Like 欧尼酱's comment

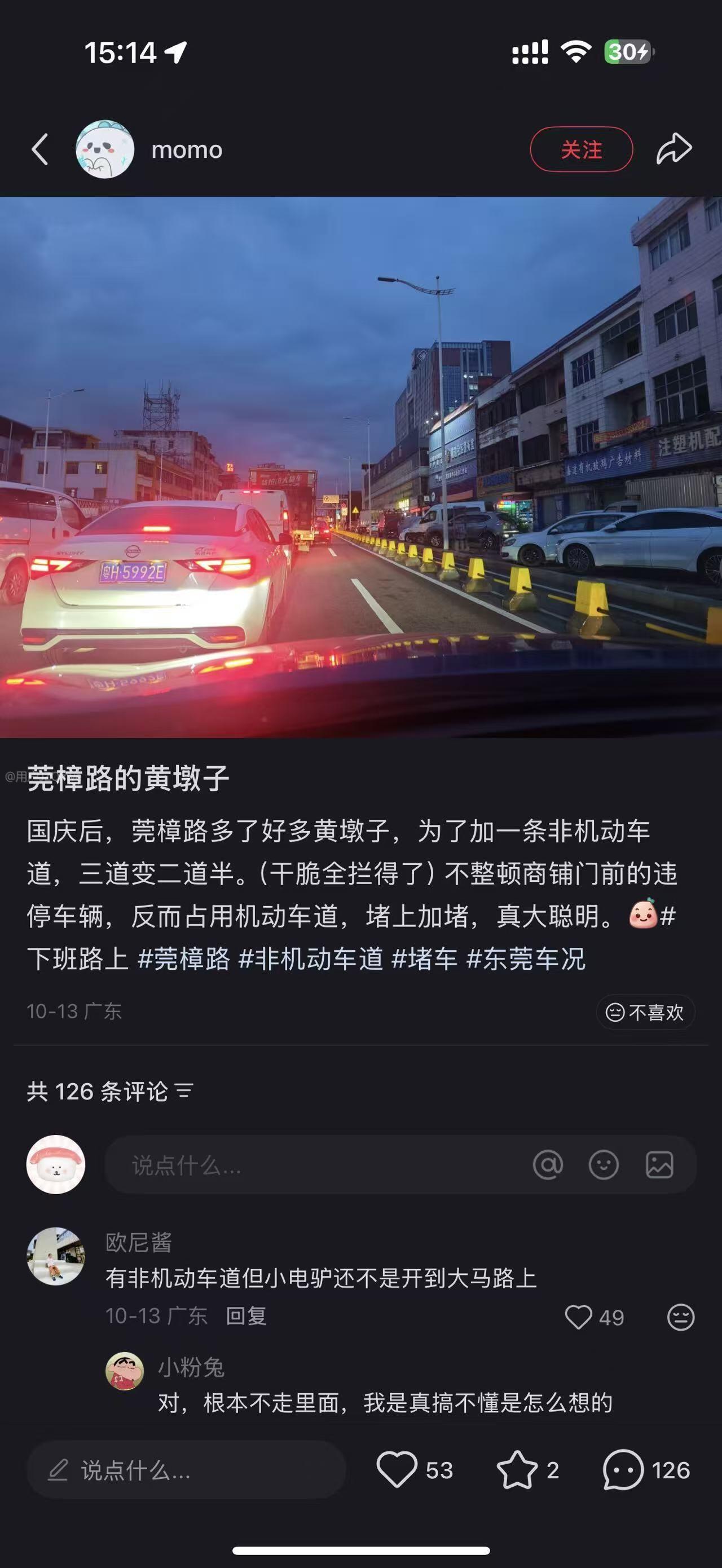579,1317
